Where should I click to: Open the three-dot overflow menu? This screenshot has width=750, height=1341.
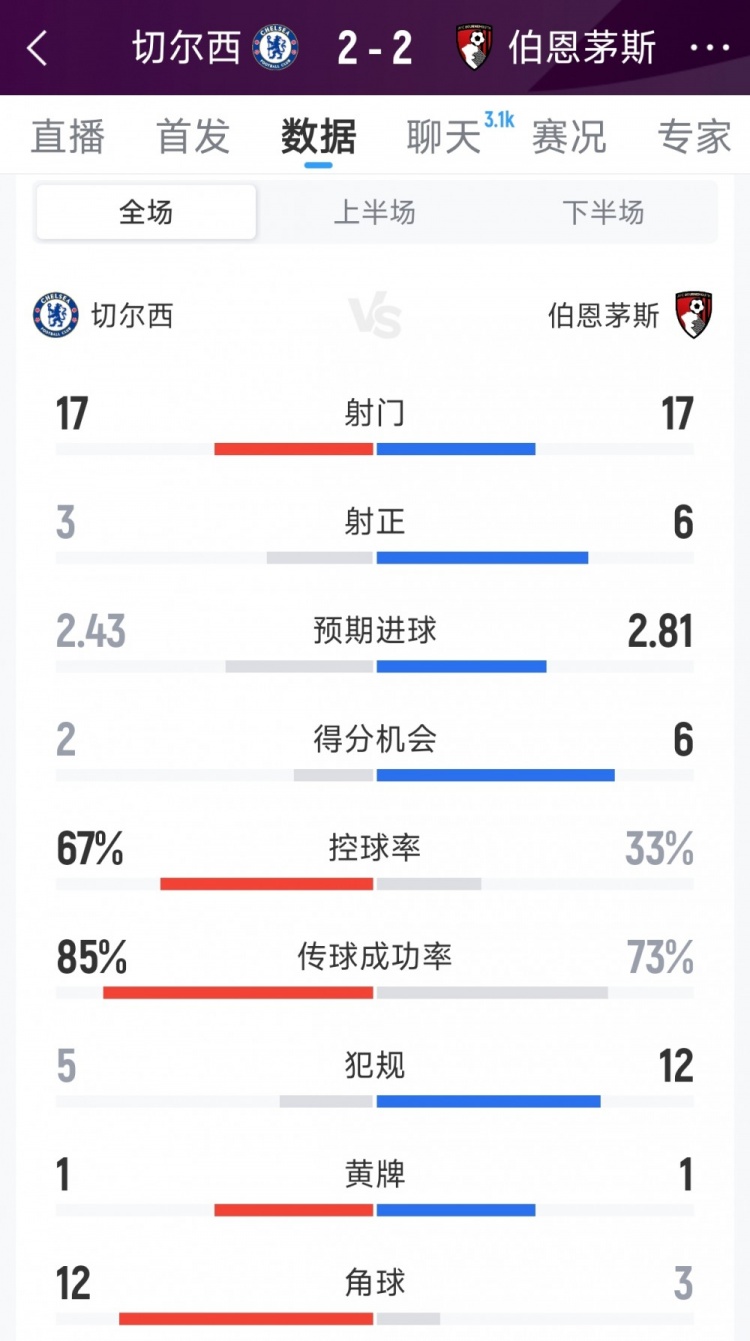click(x=710, y=47)
